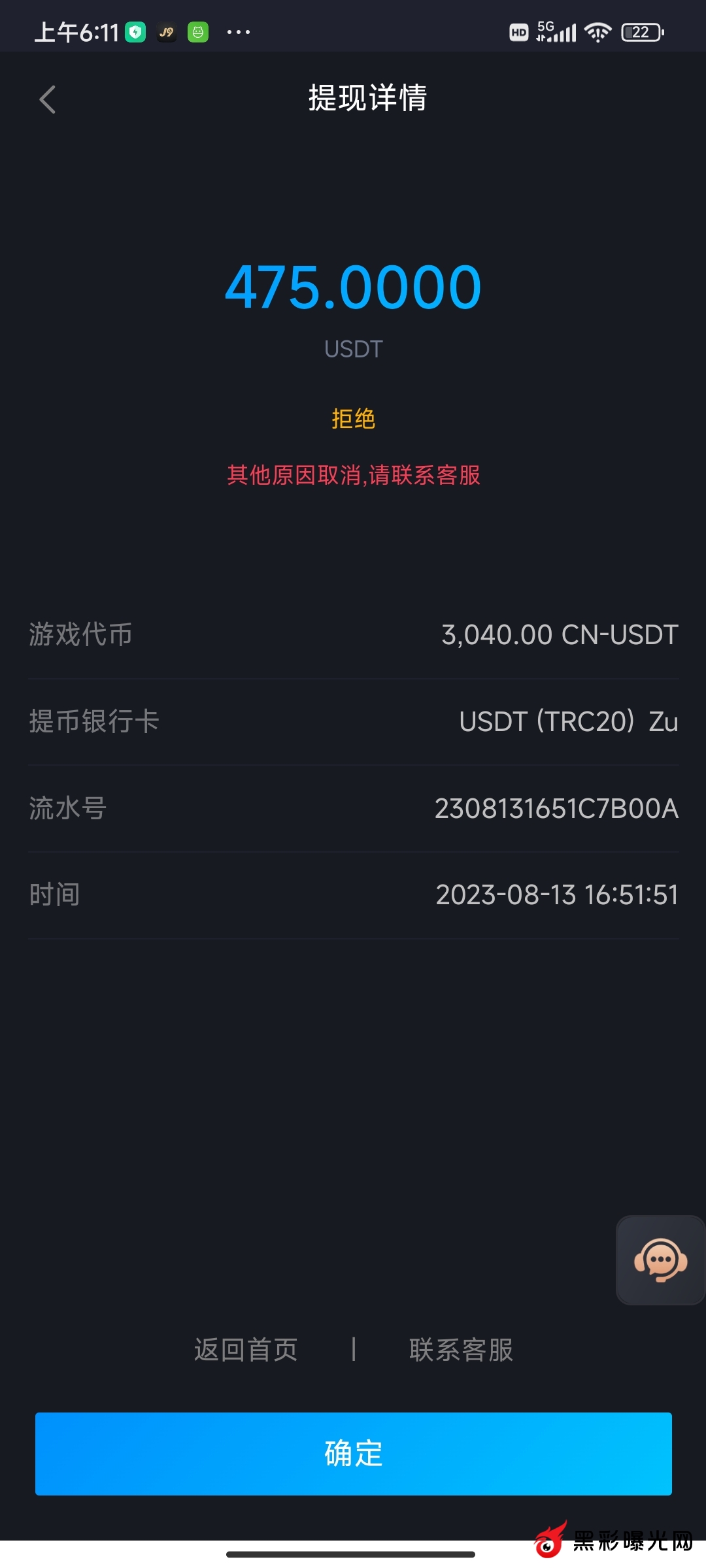This screenshot has height=1568, width=706.
Task: Open the floating customer service chat icon
Action: click(x=660, y=1260)
